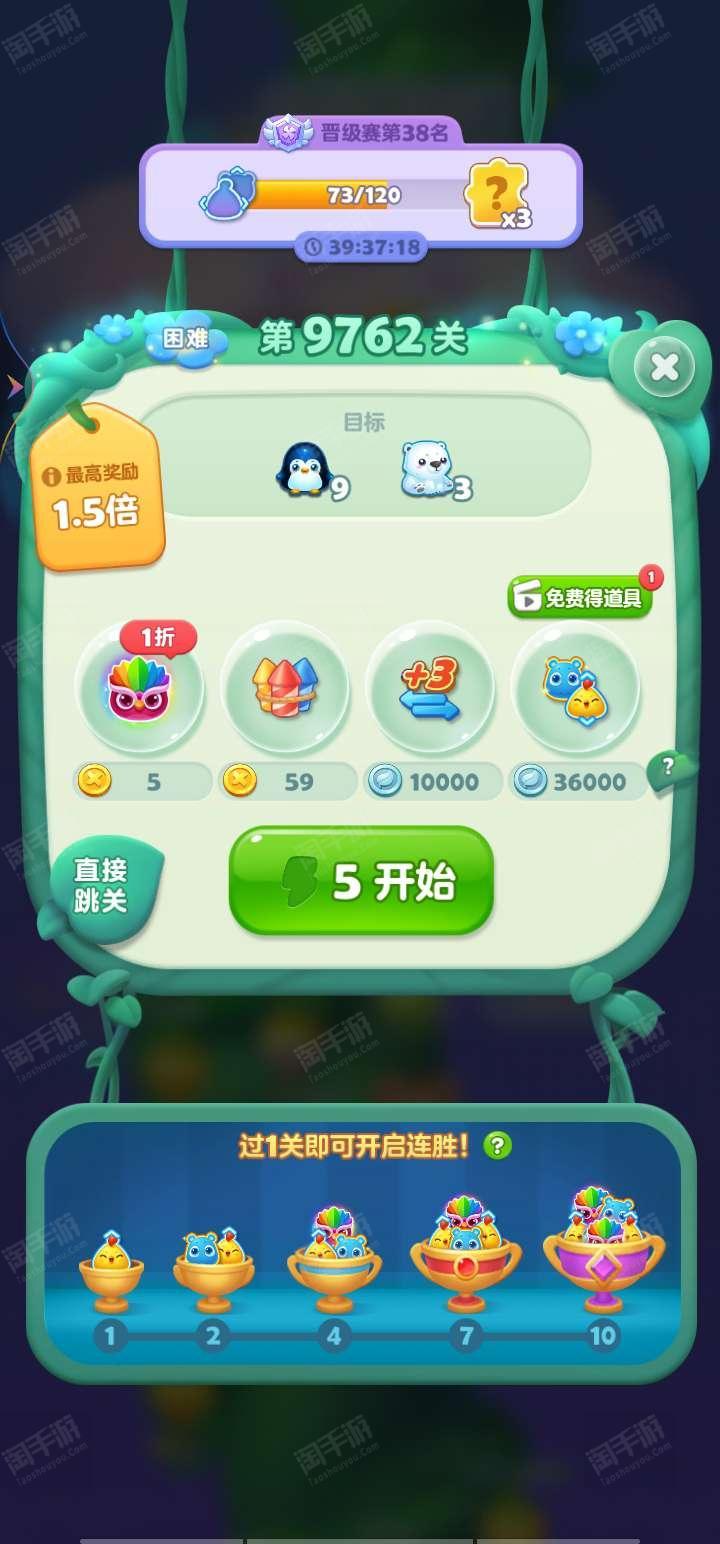Select the animal pair booster costing 36000

tap(575, 687)
